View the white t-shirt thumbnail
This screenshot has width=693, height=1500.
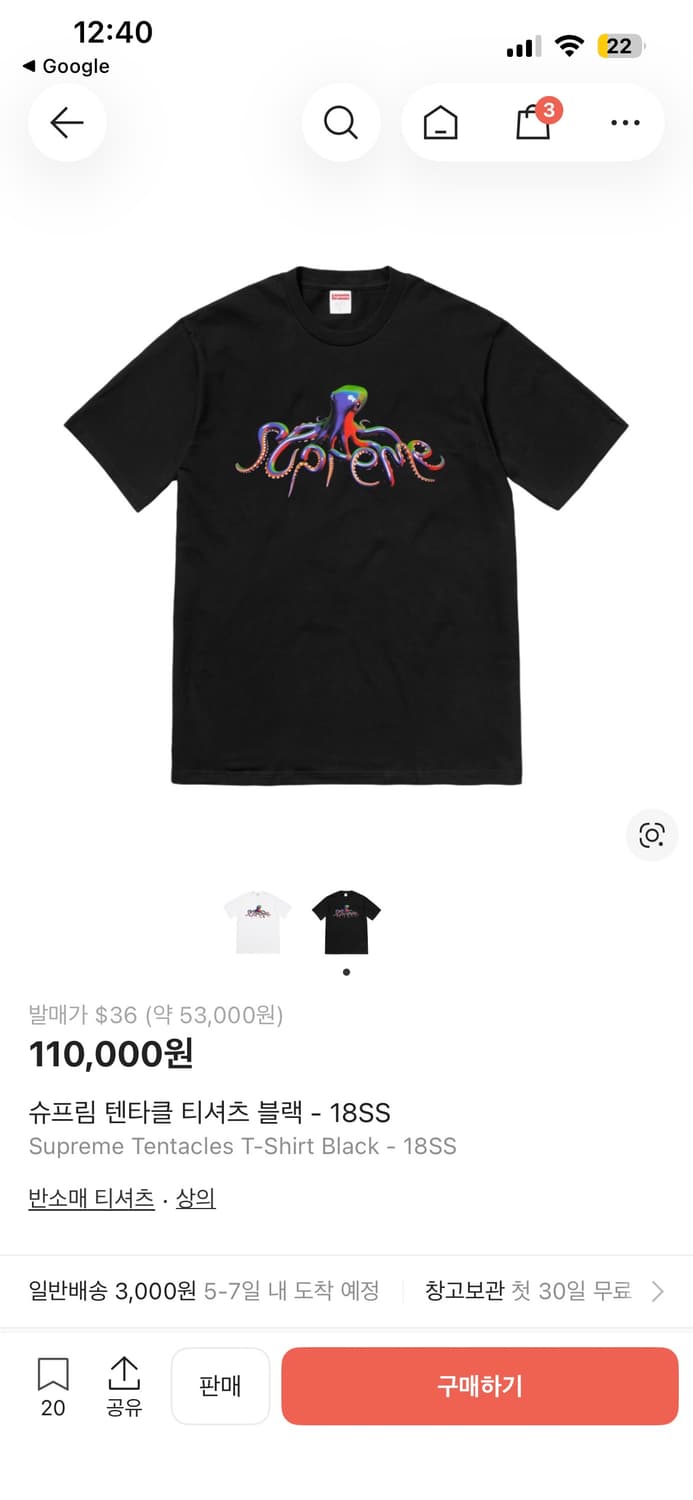tap(257, 922)
